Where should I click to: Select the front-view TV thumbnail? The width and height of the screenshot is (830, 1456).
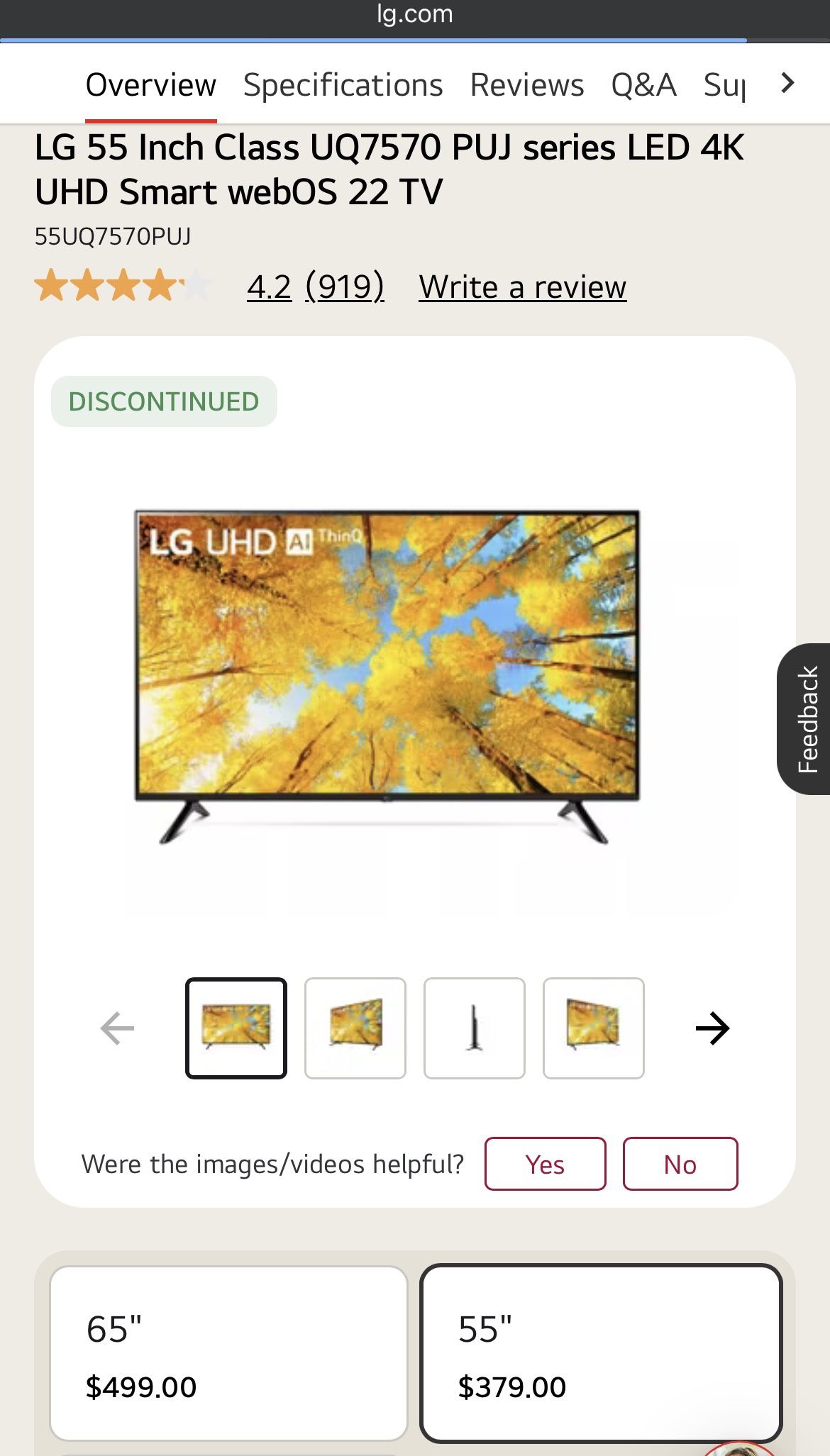pyautogui.click(x=236, y=1028)
